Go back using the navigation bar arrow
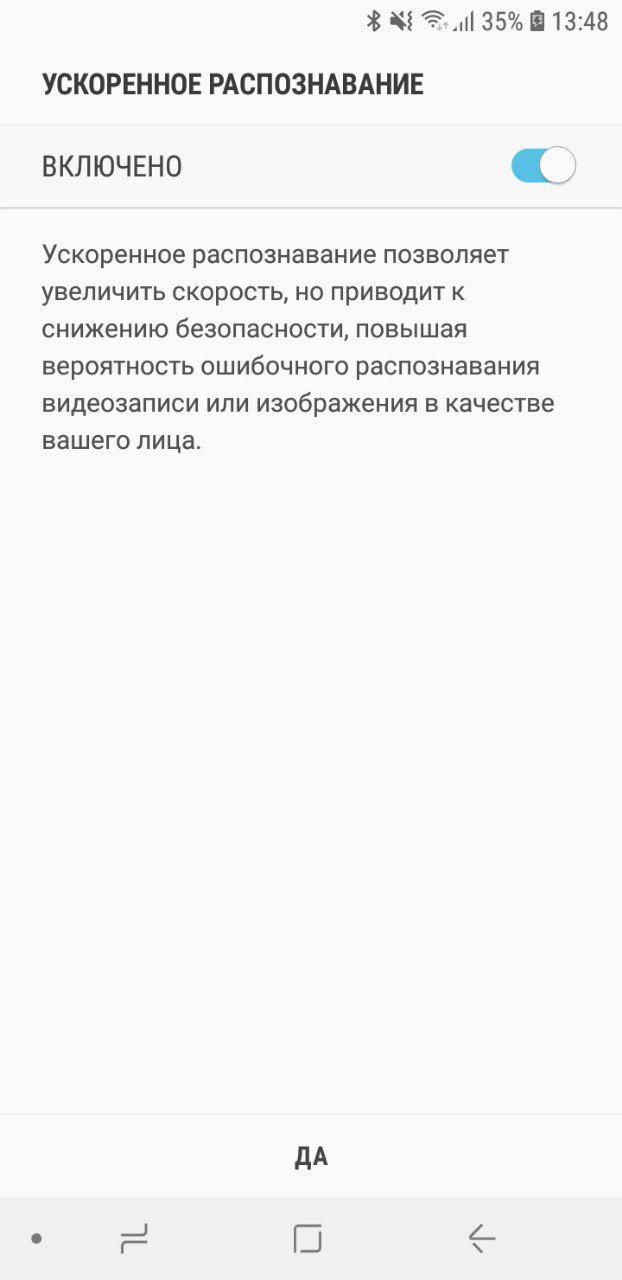The width and height of the screenshot is (622, 1280). coord(482,1239)
